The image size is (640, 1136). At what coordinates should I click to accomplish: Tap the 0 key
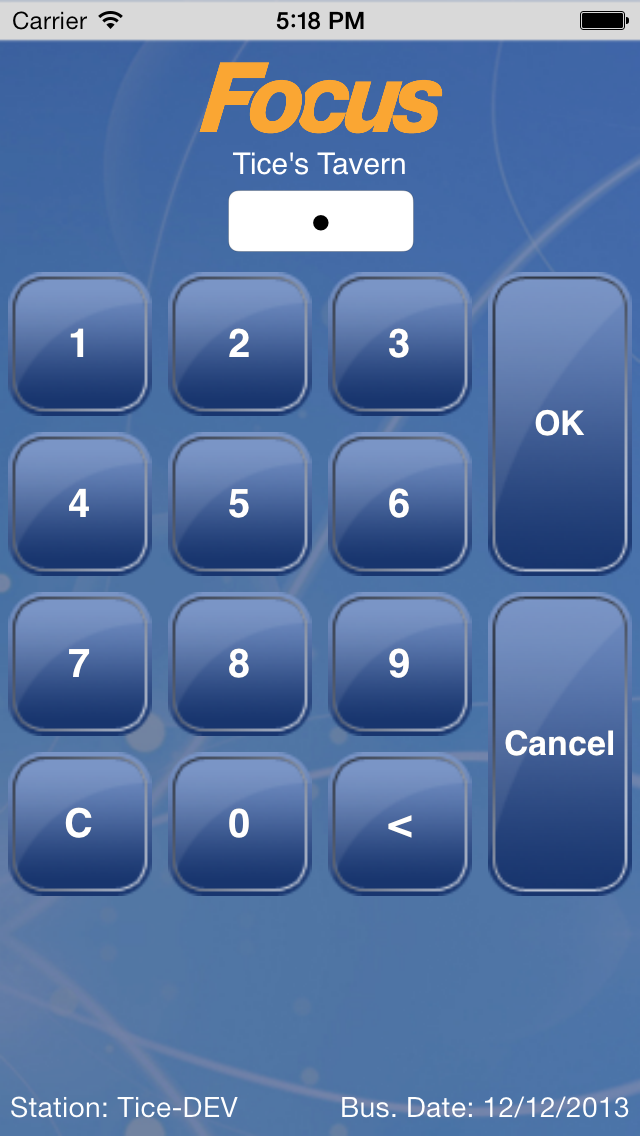(x=239, y=824)
